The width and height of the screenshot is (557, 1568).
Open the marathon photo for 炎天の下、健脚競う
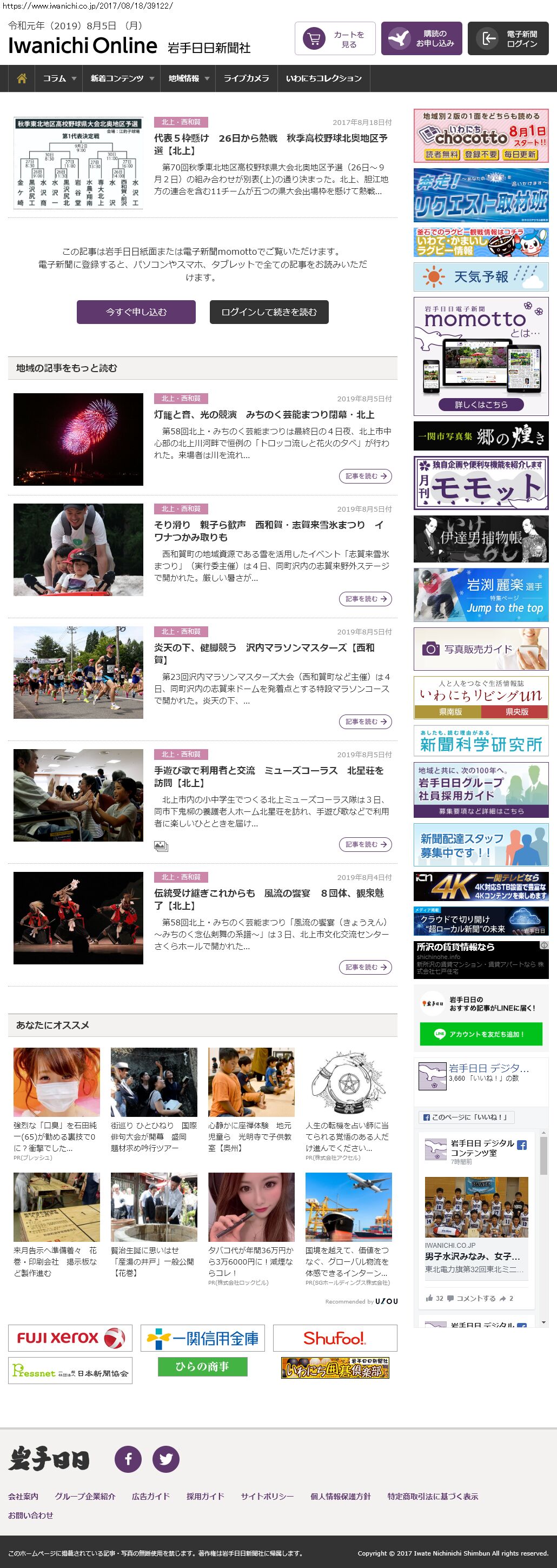78,673
